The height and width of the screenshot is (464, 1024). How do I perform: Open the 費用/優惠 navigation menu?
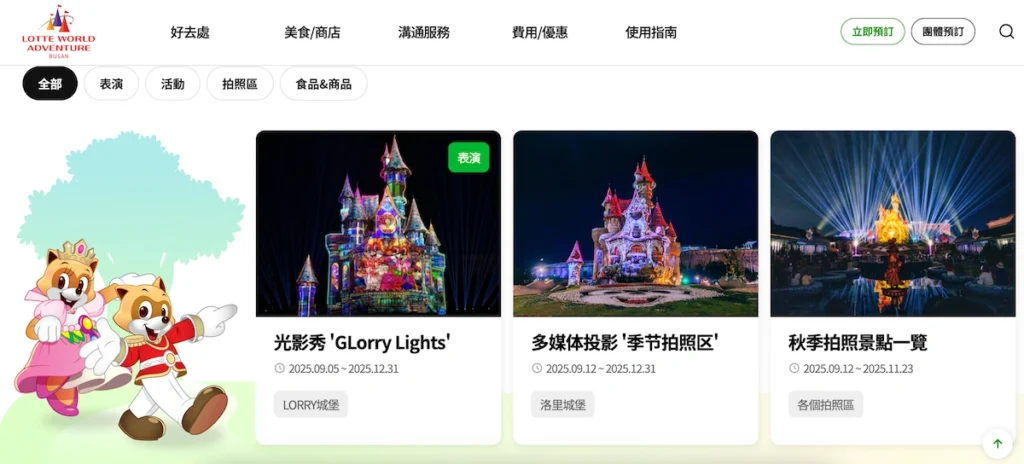pos(540,32)
